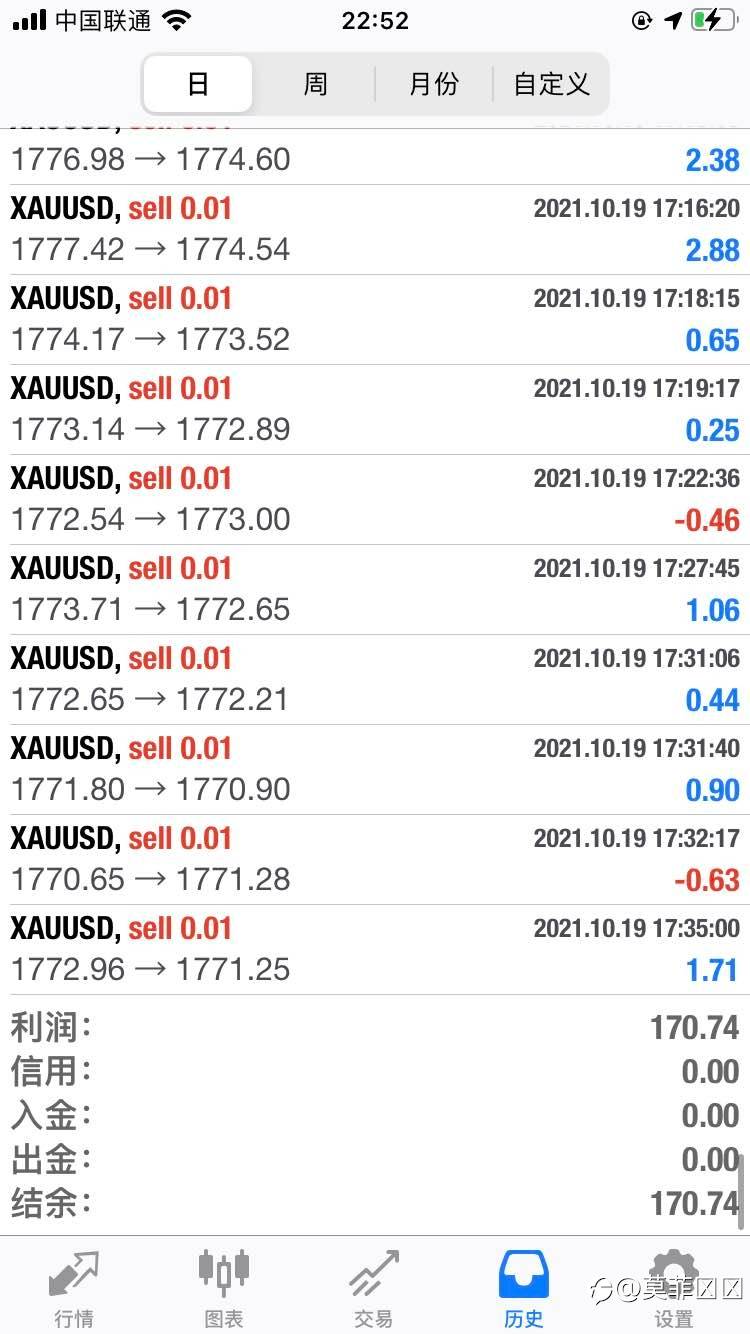This screenshot has width=750, height=1334.
Task: Select the 月份 period segment
Action: (x=433, y=84)
